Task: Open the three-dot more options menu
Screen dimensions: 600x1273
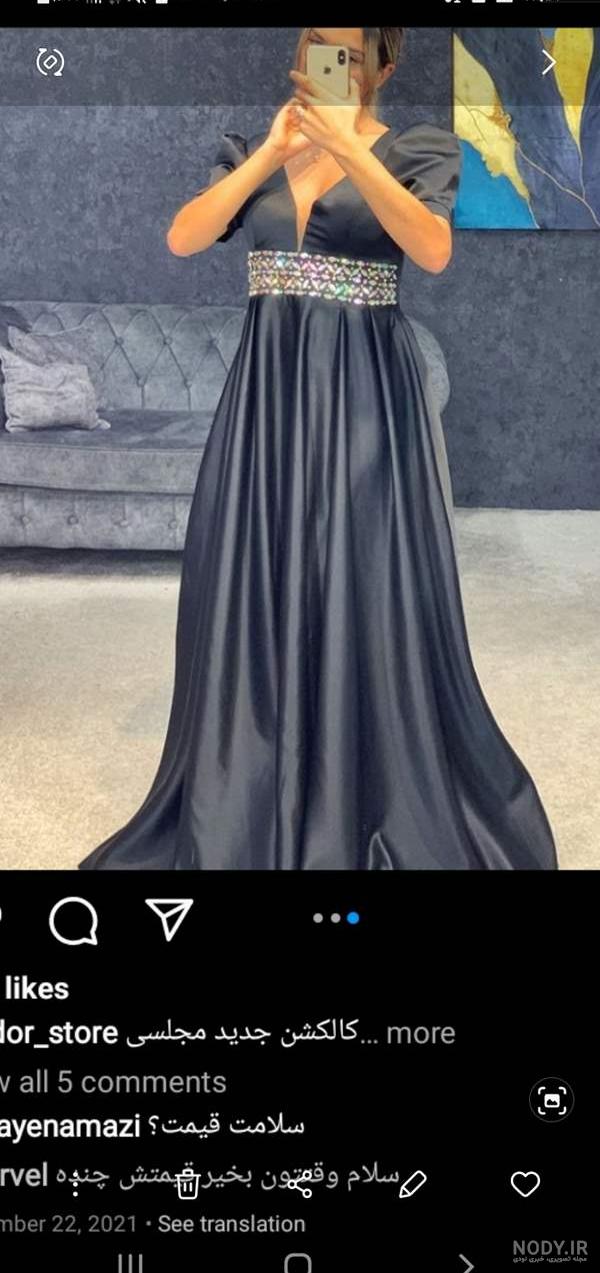Action: click(x=75, y=1185)
